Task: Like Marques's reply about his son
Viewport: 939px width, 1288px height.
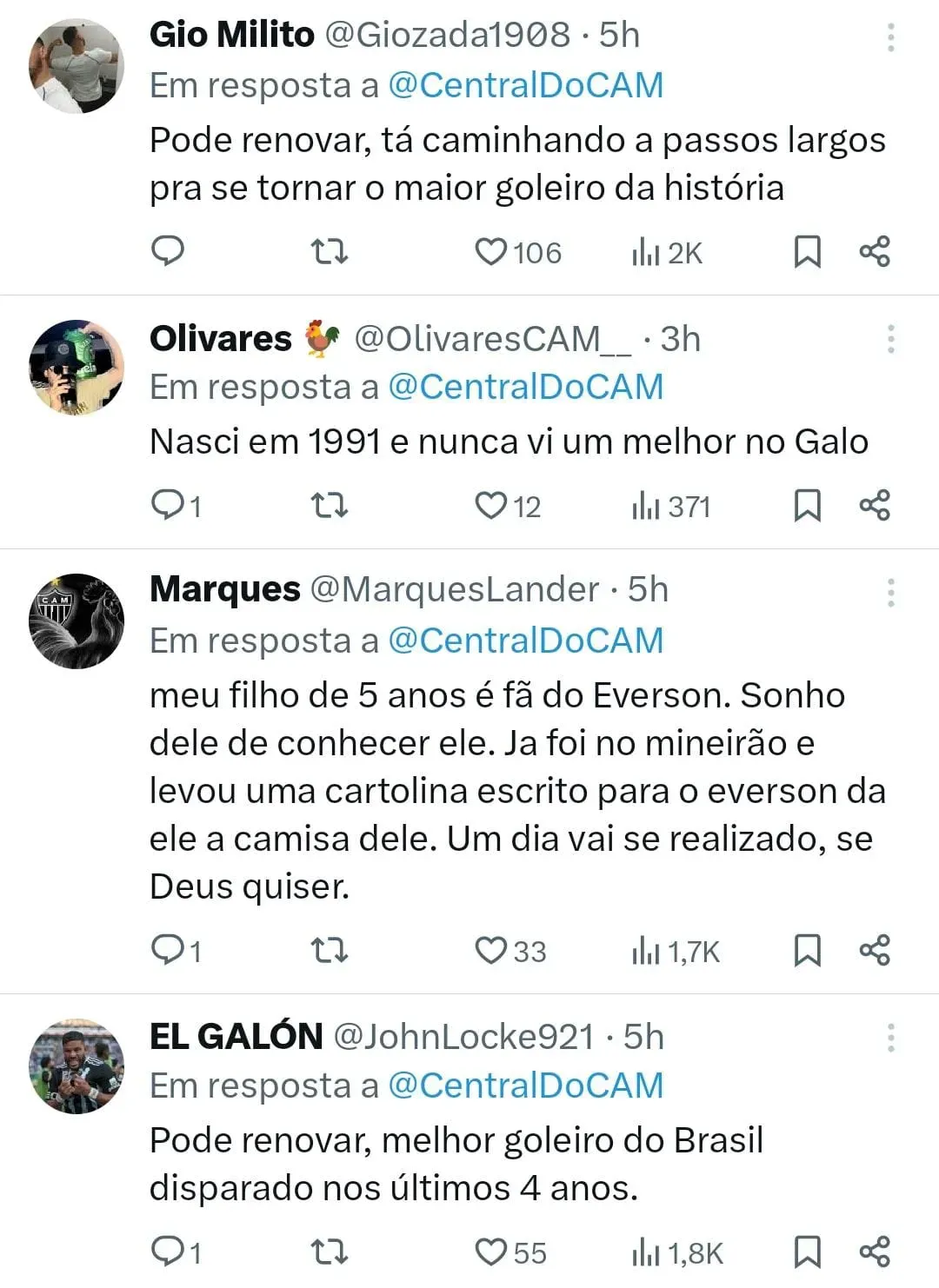Action: click(x=490, y=950)
